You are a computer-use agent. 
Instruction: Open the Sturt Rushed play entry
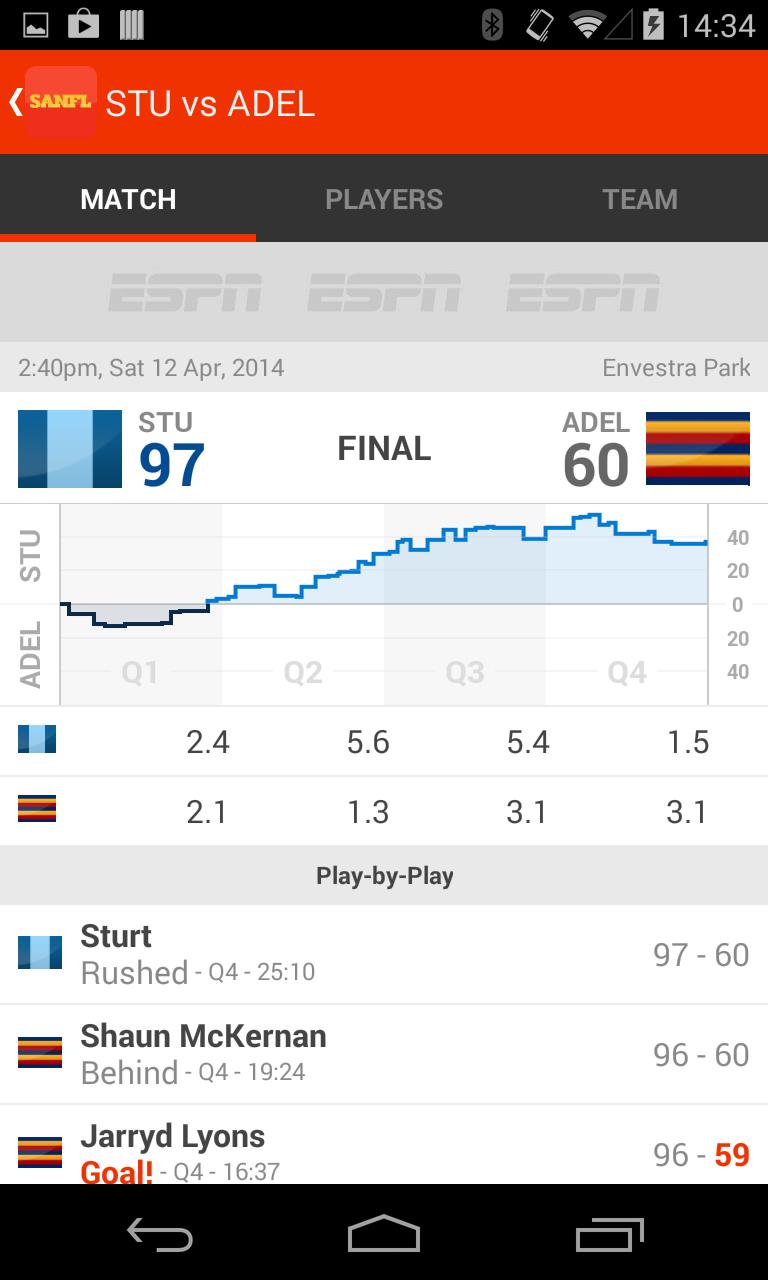[384, 954]
